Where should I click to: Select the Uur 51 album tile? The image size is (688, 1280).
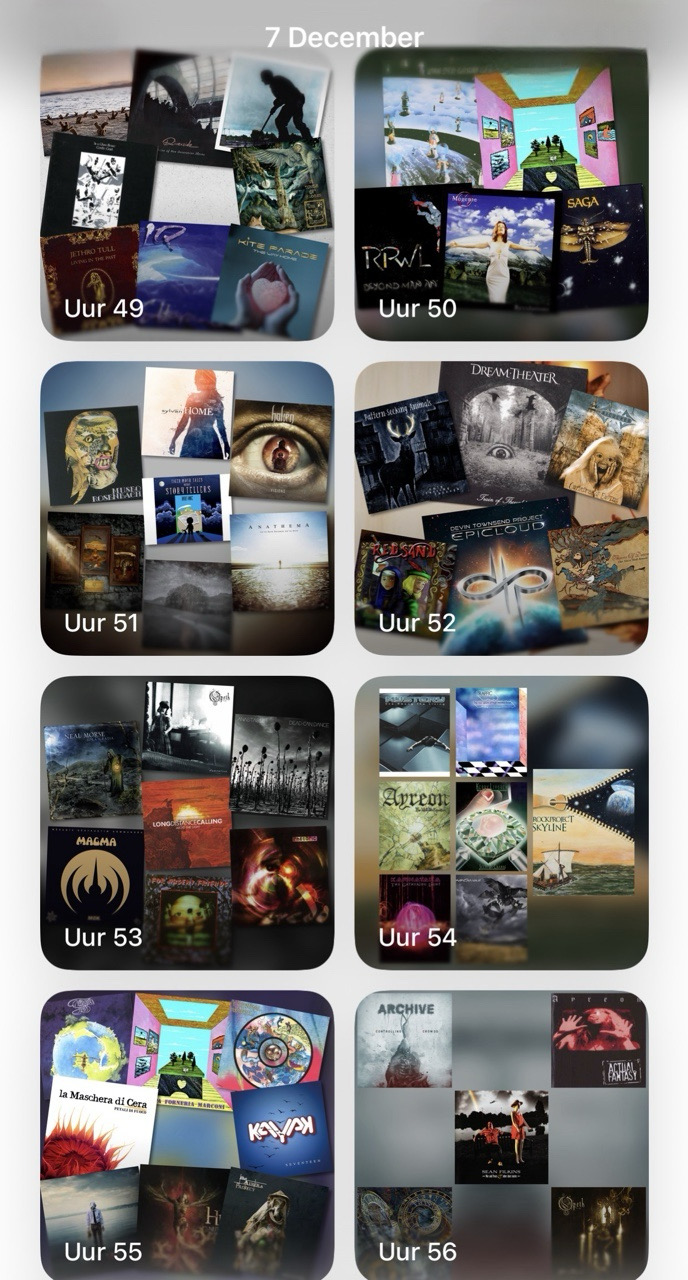[x=187, y=508]
